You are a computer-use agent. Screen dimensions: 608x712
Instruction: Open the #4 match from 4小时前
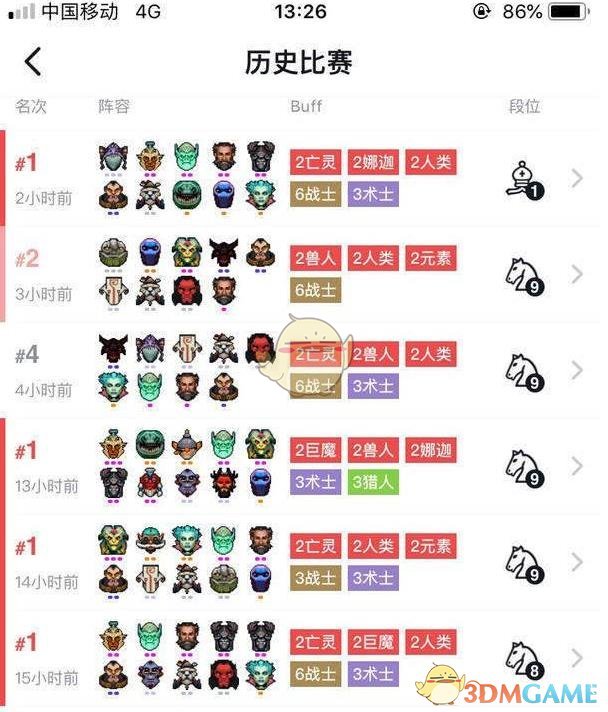tap(576, 370)
